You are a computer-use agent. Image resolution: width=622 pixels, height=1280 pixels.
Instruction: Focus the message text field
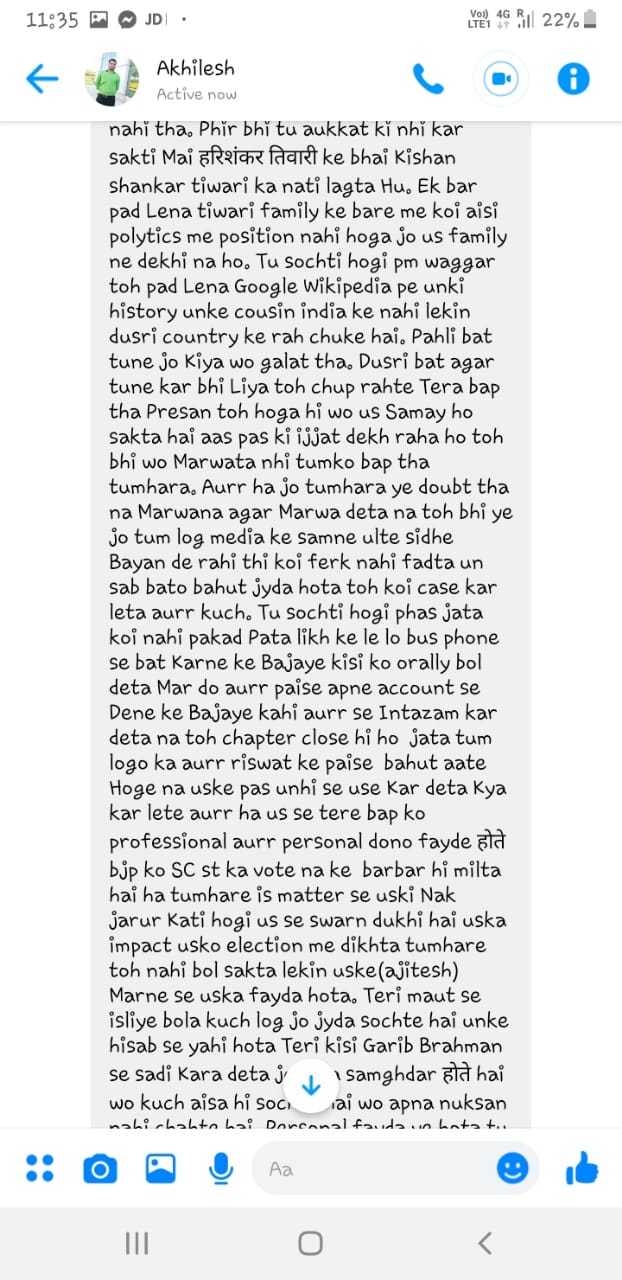[x=375, y=1168]
